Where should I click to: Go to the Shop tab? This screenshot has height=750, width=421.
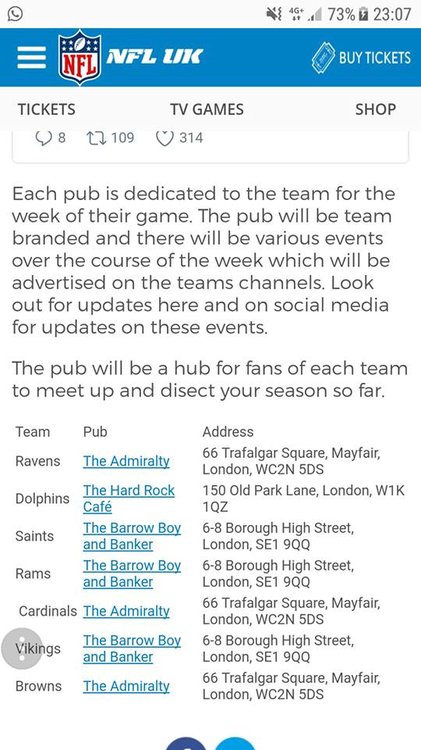point(376,110)
